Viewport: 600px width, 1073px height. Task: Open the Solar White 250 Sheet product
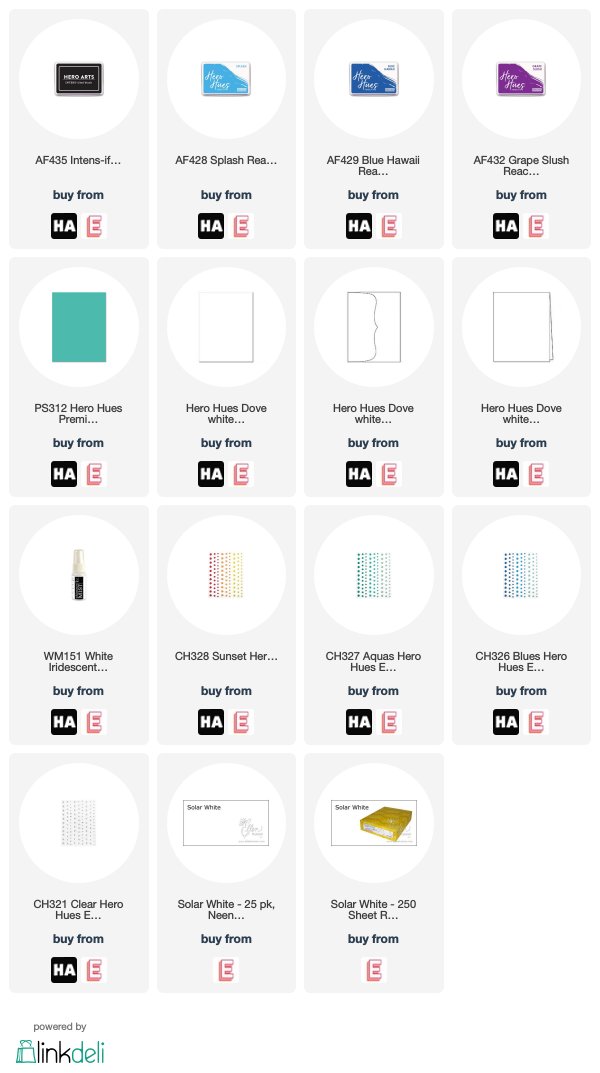pos(374,823)
